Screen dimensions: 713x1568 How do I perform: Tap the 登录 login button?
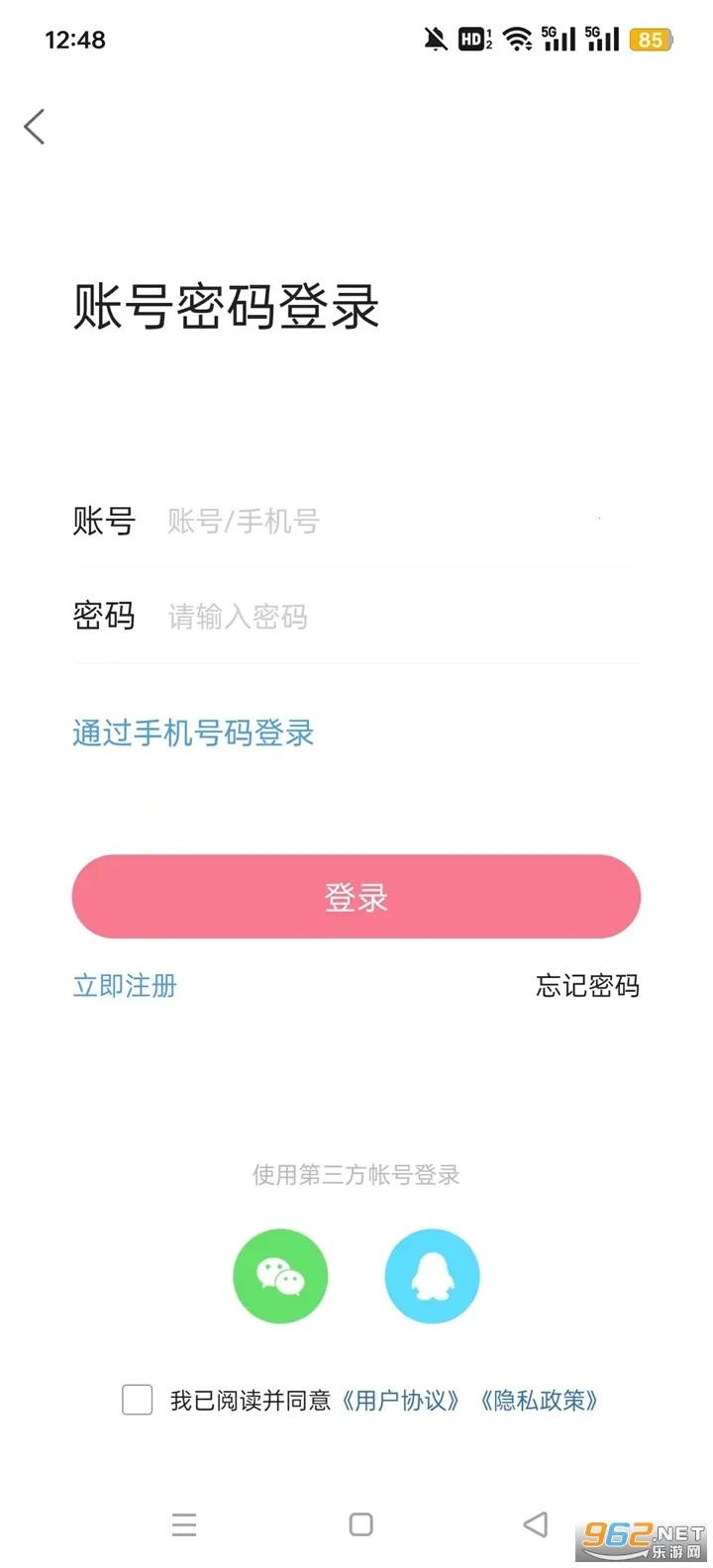click(x=356, y=897)
